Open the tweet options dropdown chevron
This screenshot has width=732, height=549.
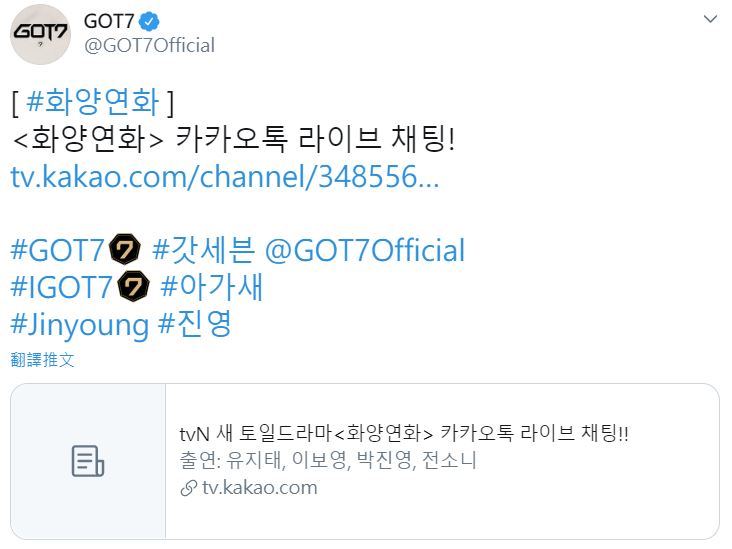click(x=710, y=19)
